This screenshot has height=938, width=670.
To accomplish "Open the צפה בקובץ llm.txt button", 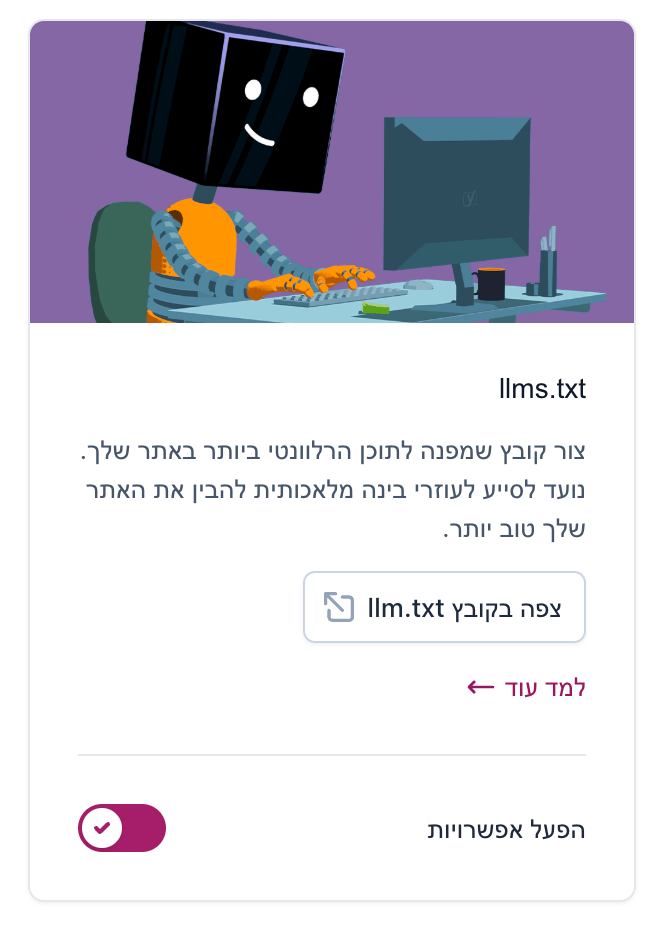I will point(444,607).
